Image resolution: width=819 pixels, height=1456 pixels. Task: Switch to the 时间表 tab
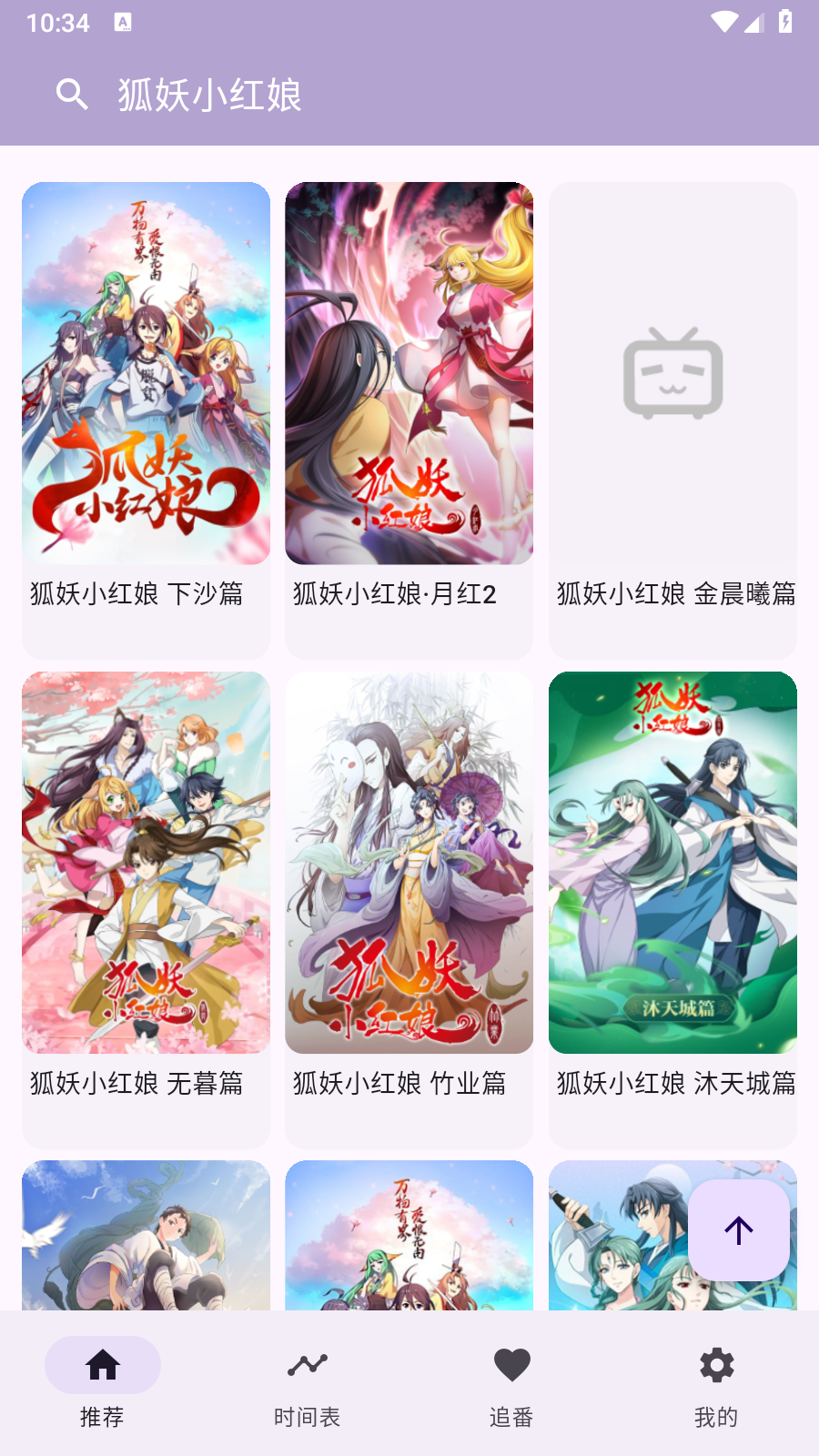click(307, 1383)
